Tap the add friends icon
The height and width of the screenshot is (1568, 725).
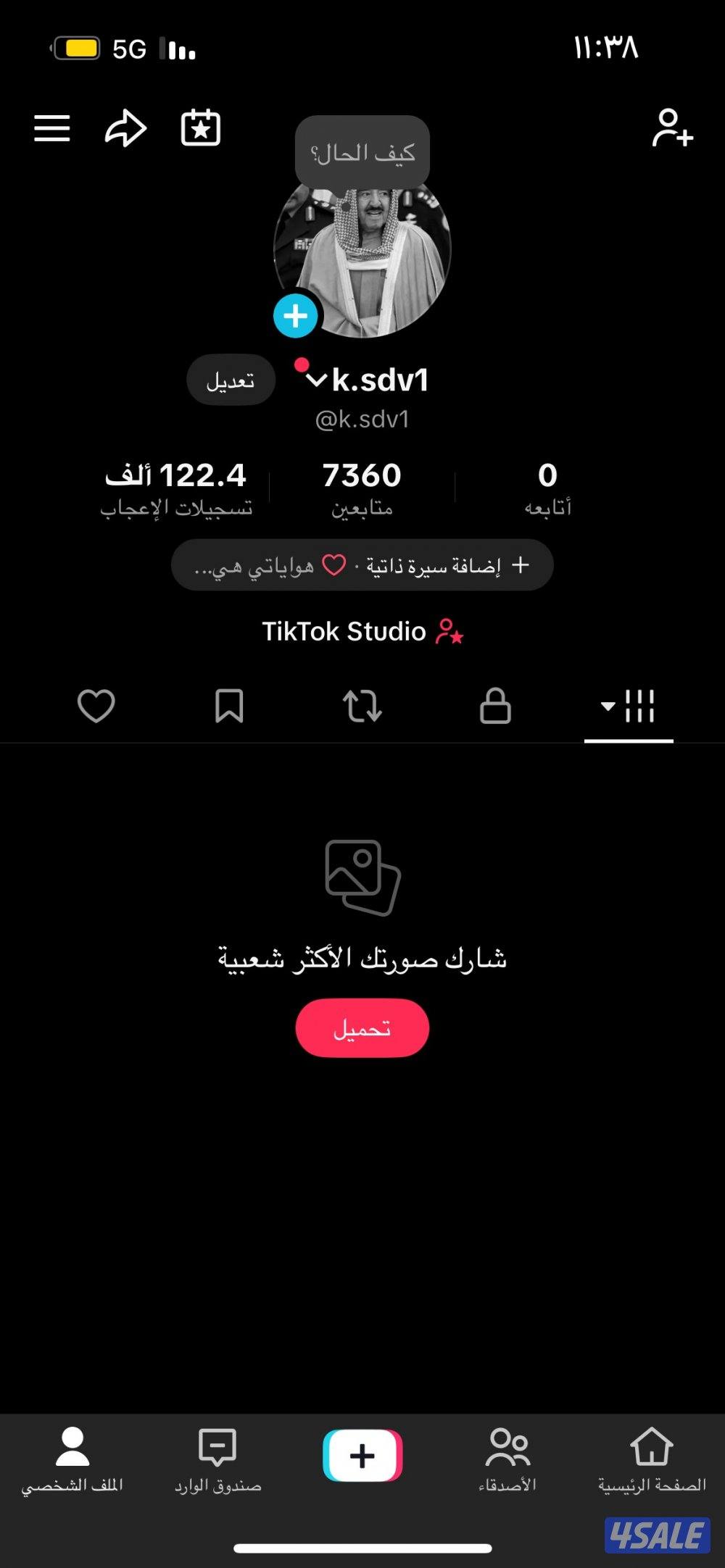673,128
